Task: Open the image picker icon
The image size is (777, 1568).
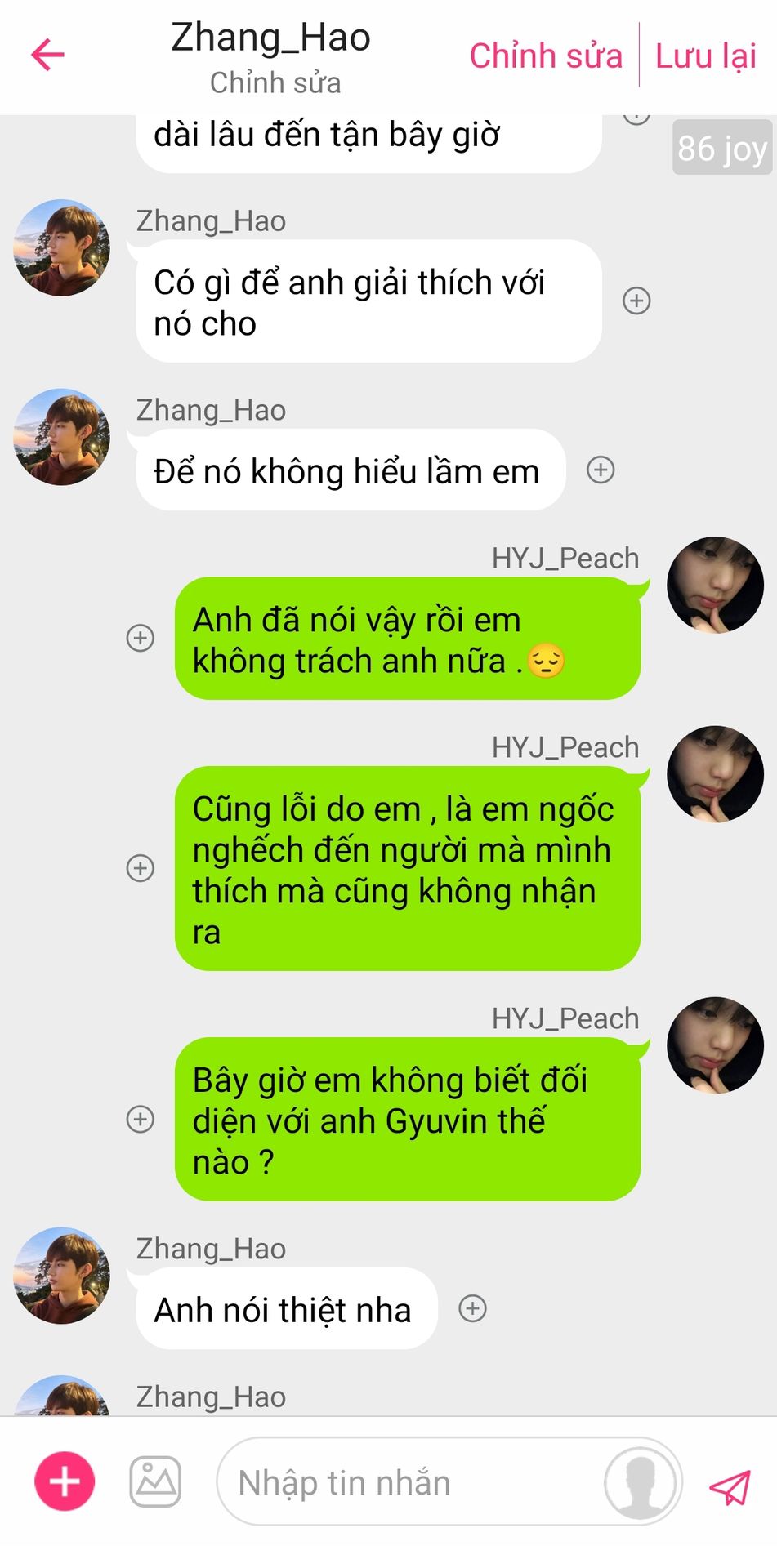Action: pyautogui.click(x=155, y=1481)
